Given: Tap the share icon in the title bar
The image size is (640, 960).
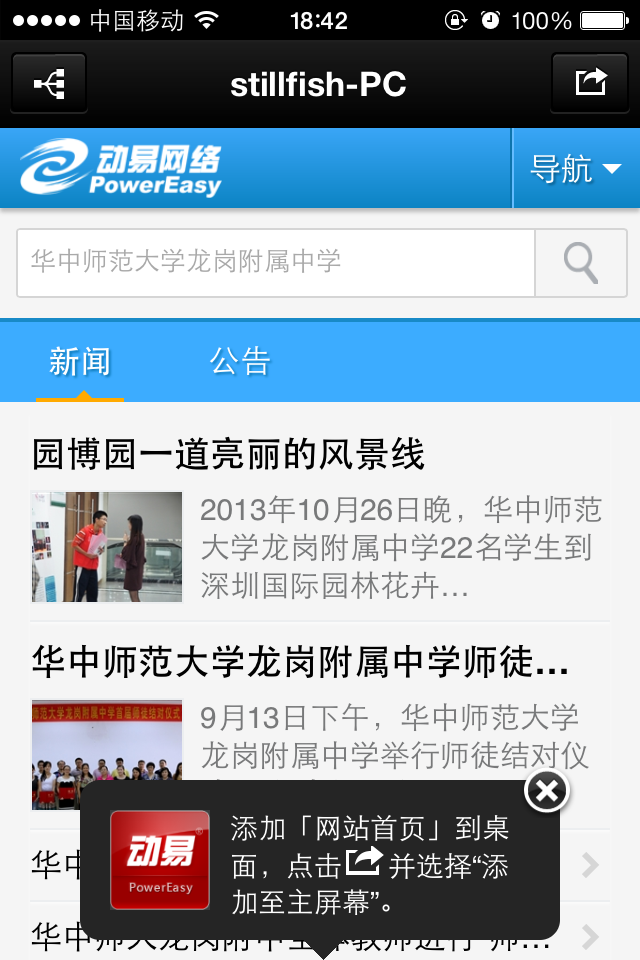Looking at the screenshot, I should point(590,84).
